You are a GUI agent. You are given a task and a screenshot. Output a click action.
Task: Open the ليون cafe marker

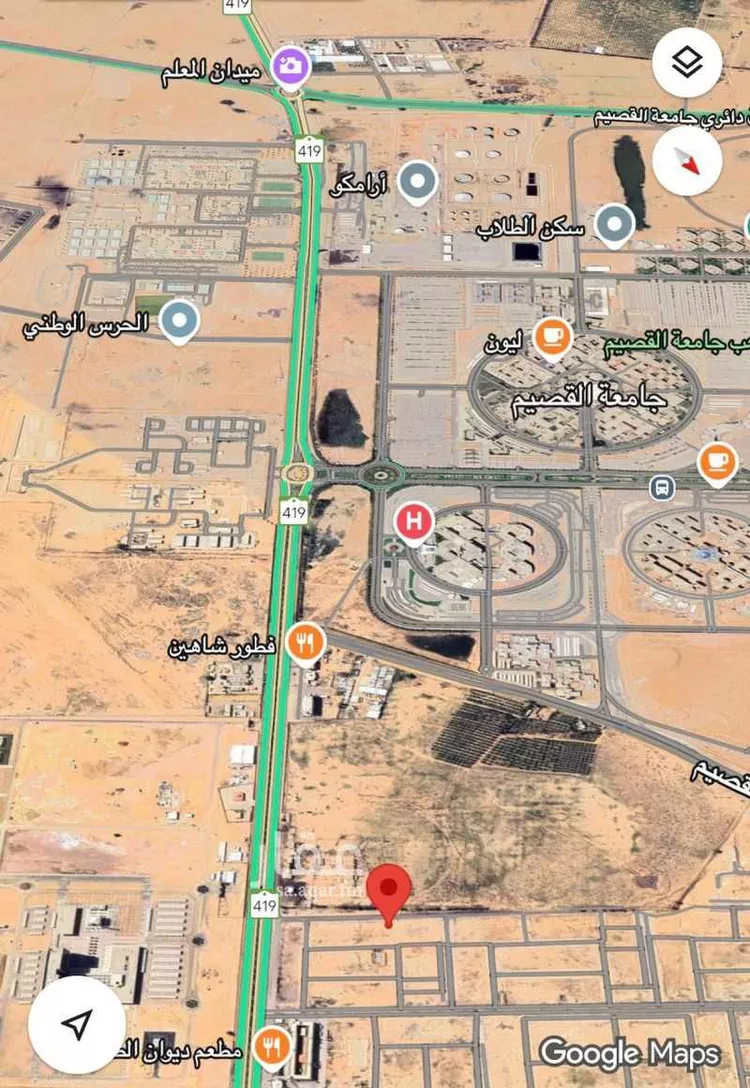(551, 337)
